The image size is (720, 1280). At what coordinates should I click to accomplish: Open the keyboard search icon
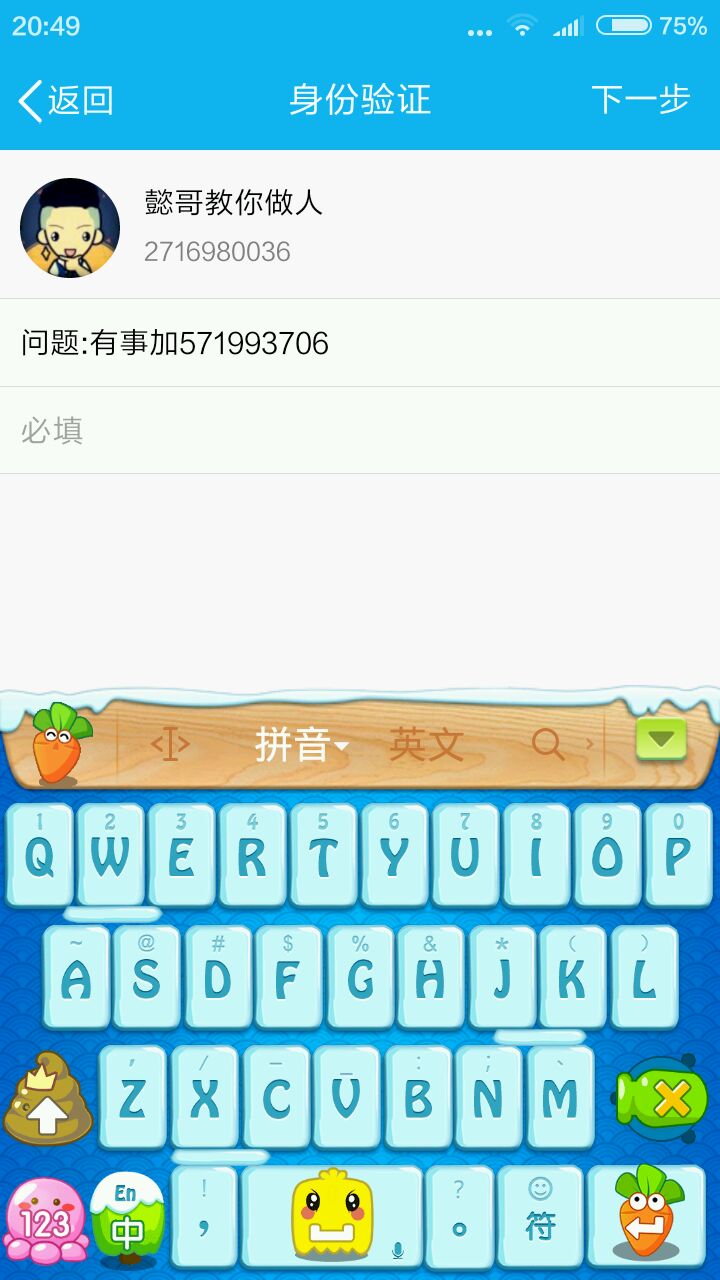(x=548, y=744)
